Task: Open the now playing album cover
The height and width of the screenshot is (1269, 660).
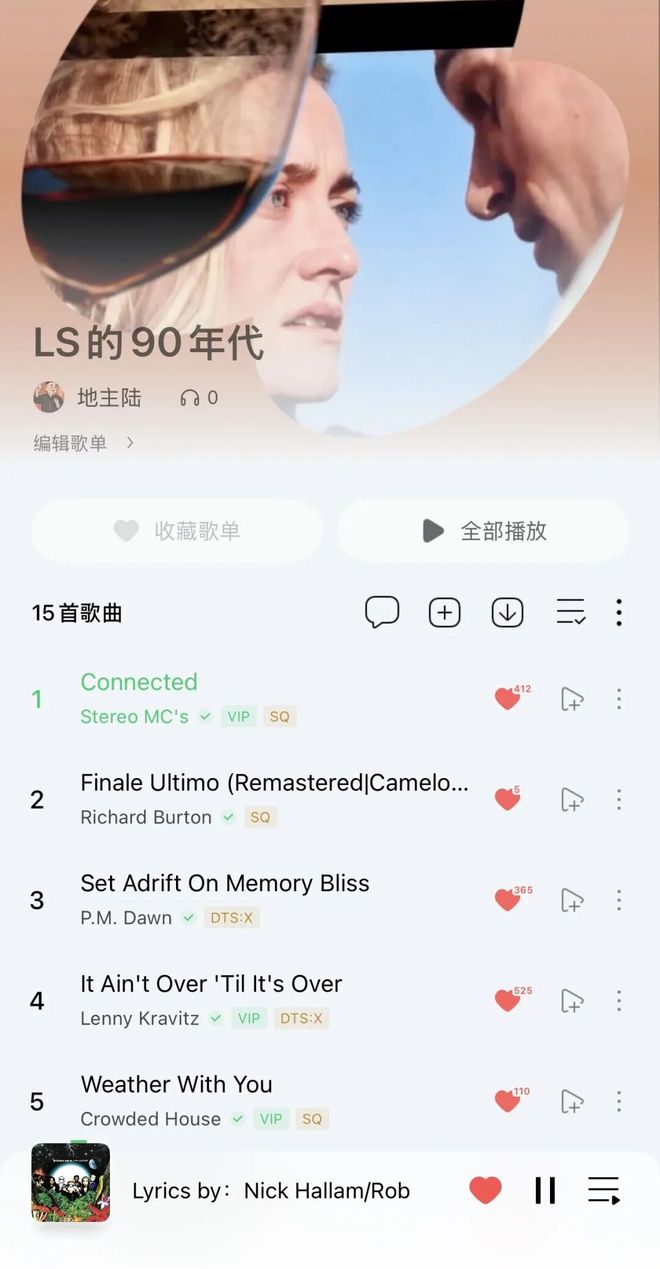Action: [x=71, y=1183]
